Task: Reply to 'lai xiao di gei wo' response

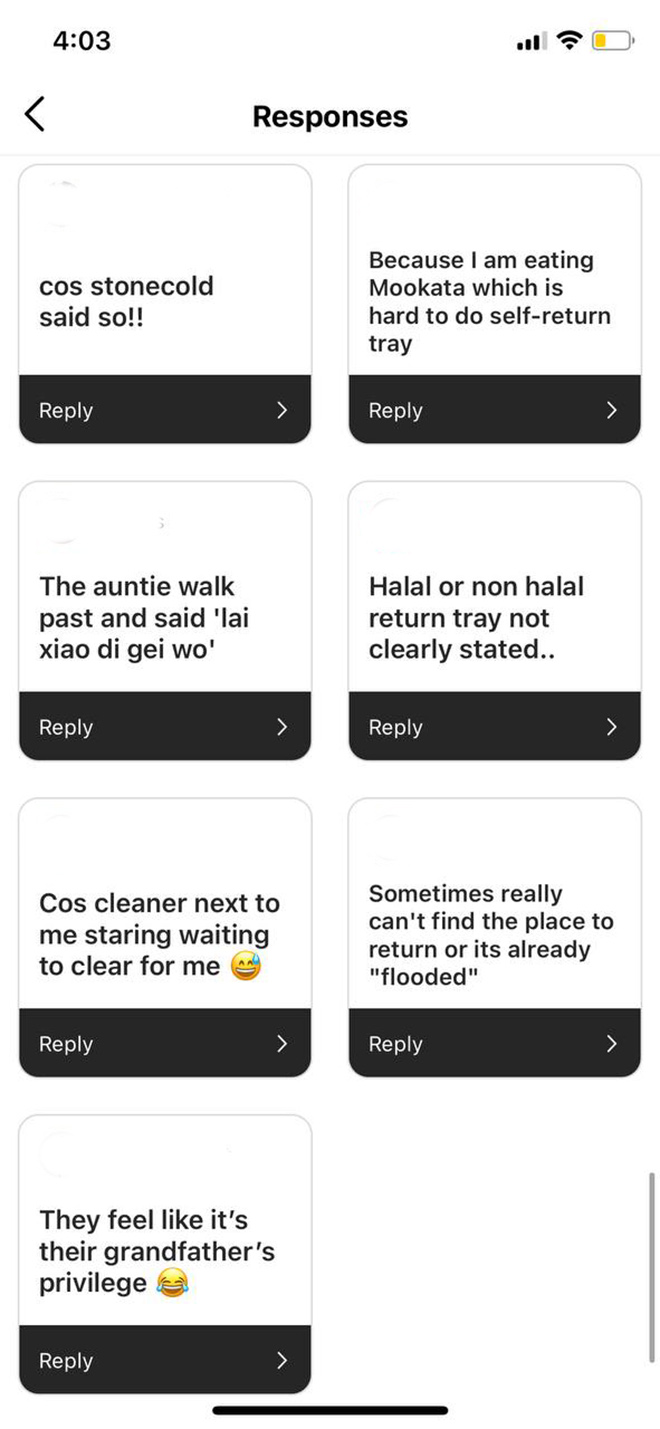Action: [165, 727]
